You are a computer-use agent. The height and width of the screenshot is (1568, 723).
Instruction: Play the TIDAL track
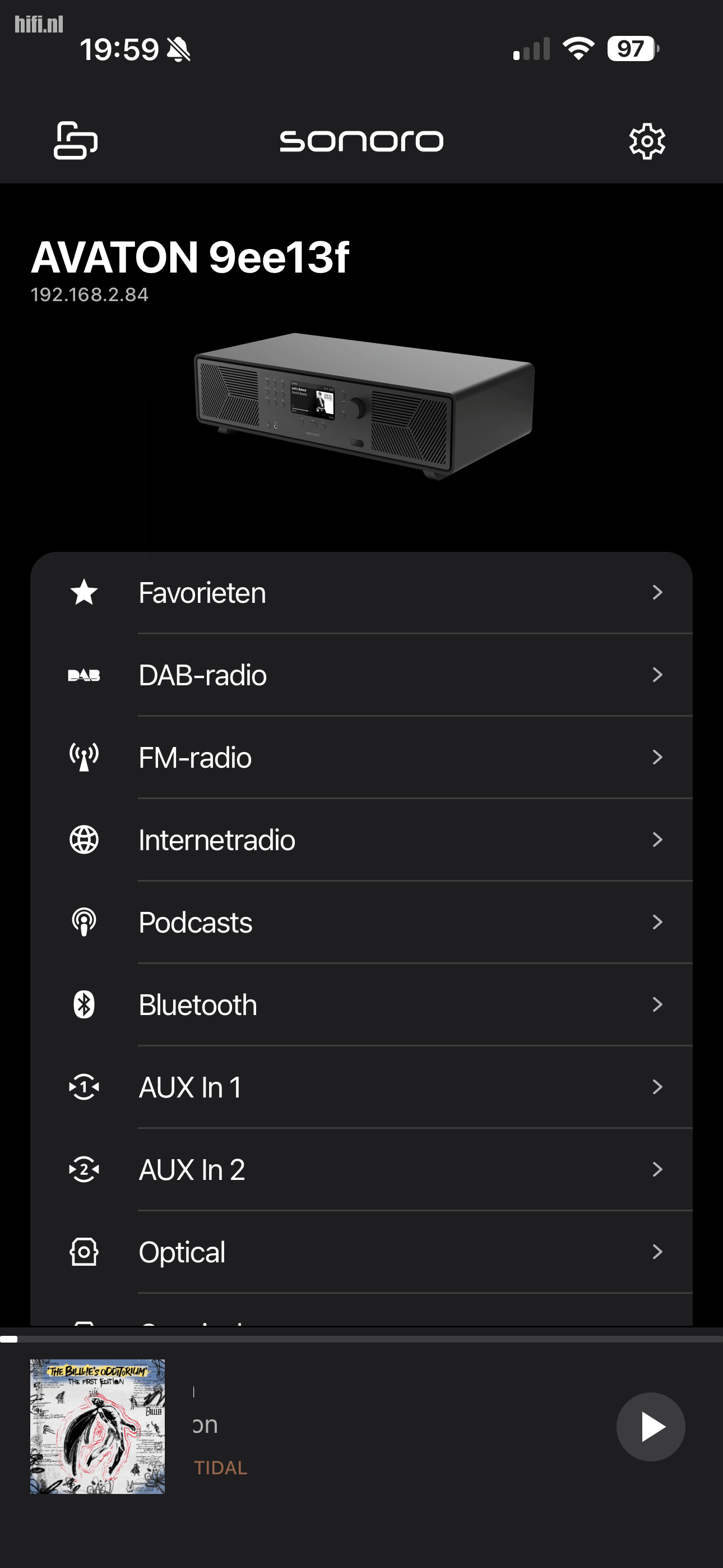[x=650, y=1426]
